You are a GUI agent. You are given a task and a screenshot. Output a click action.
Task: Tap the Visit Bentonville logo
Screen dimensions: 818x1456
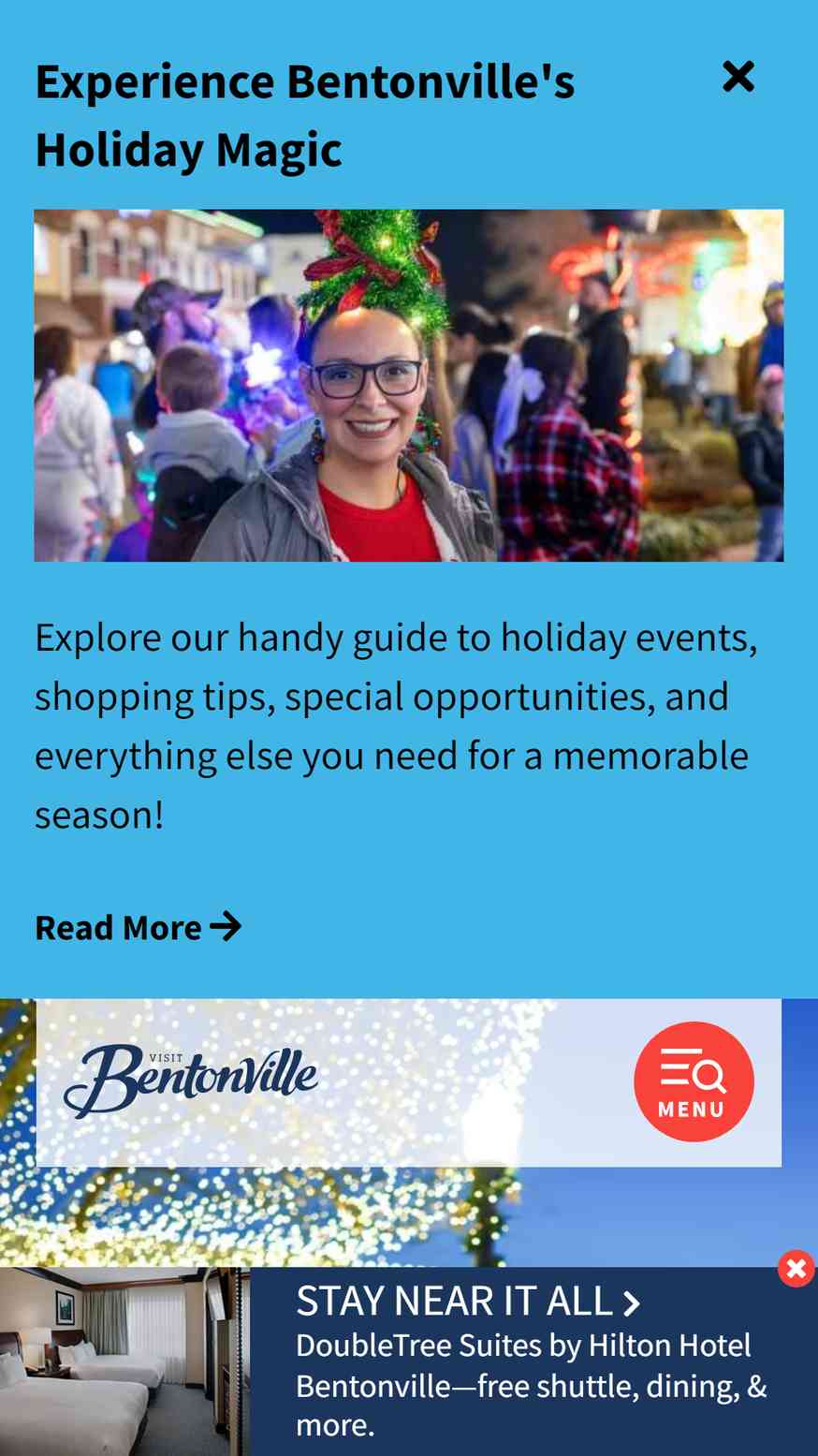191,1081
